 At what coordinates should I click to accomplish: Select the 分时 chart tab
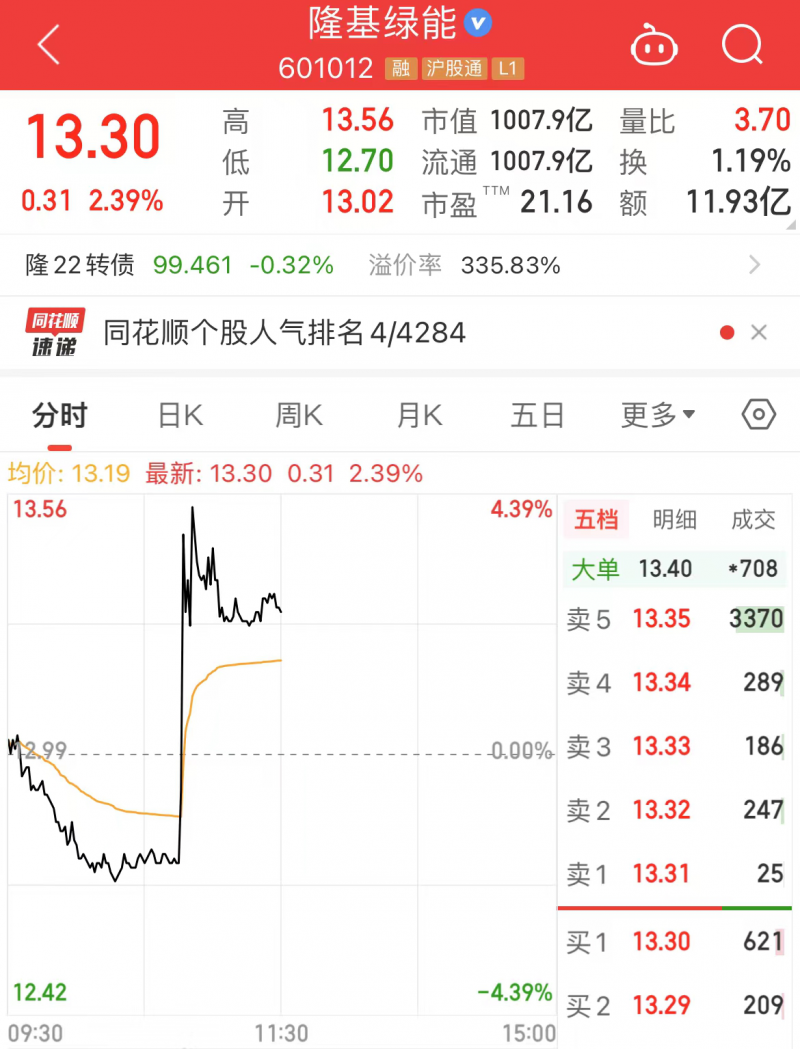tap(60, 415)
